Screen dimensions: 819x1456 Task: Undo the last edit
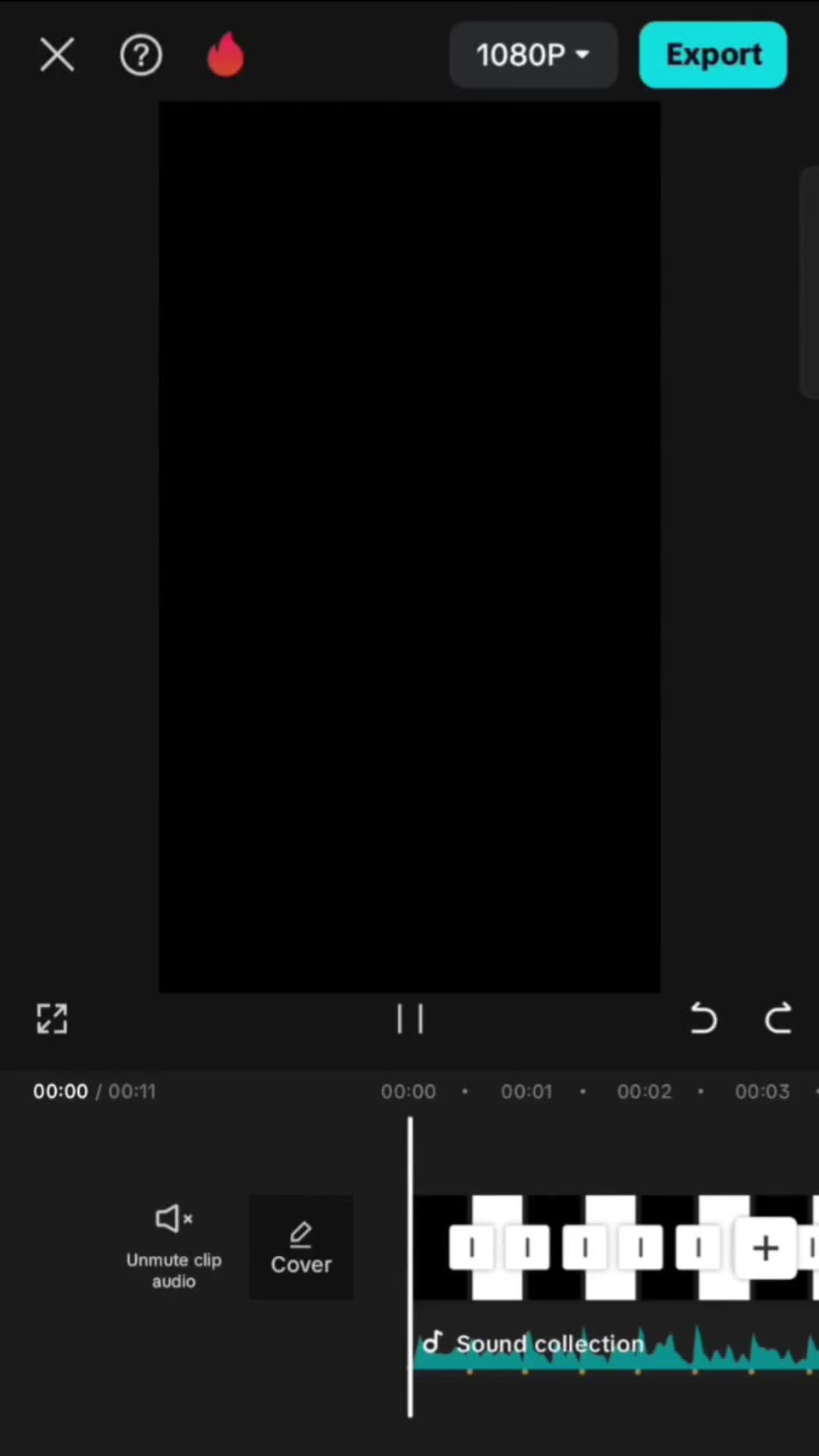pyautogui.click(x=703, y=1018)
